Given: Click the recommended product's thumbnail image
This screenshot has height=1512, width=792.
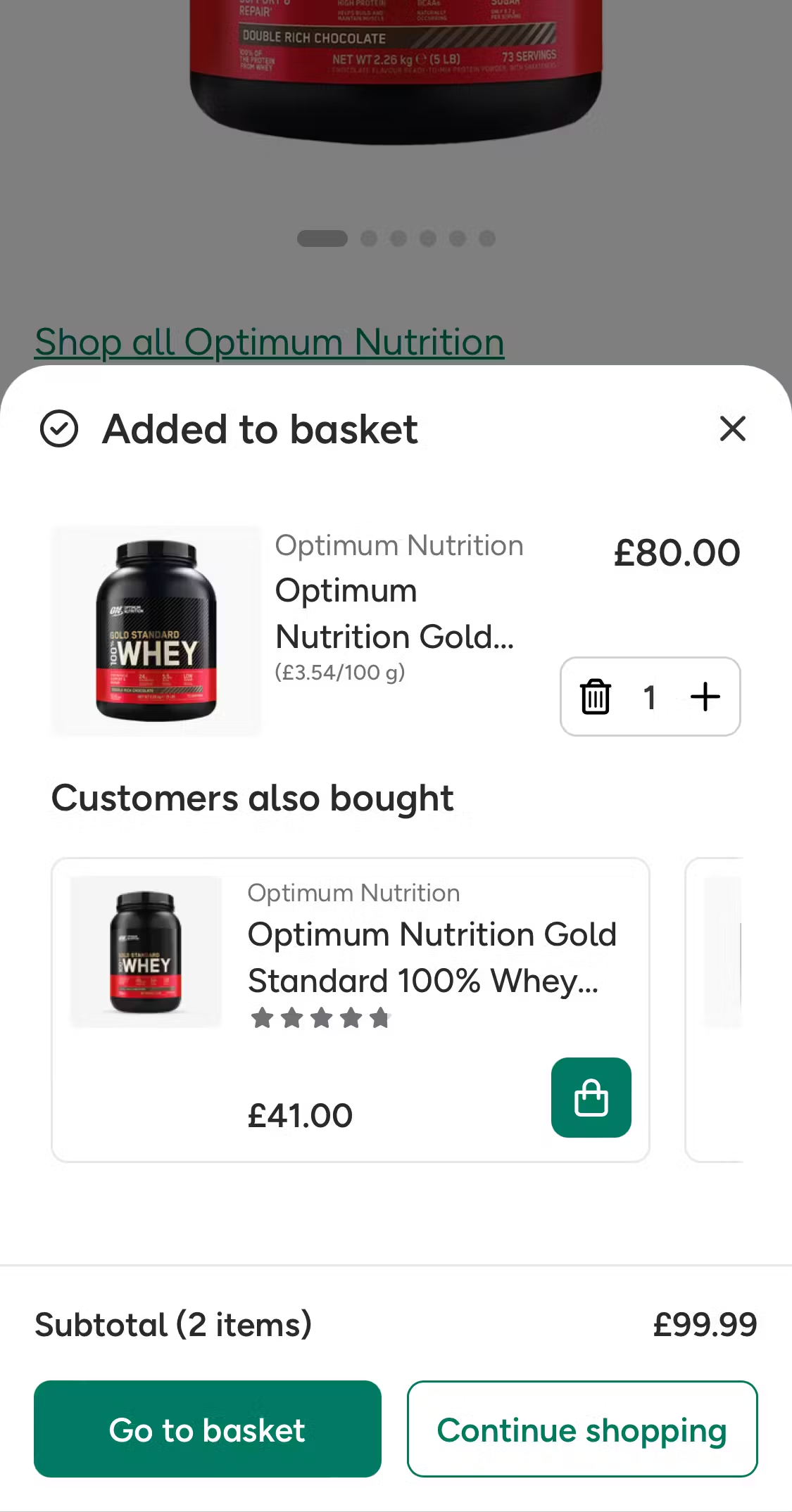Looking at the screenshot, I should 145,951.
